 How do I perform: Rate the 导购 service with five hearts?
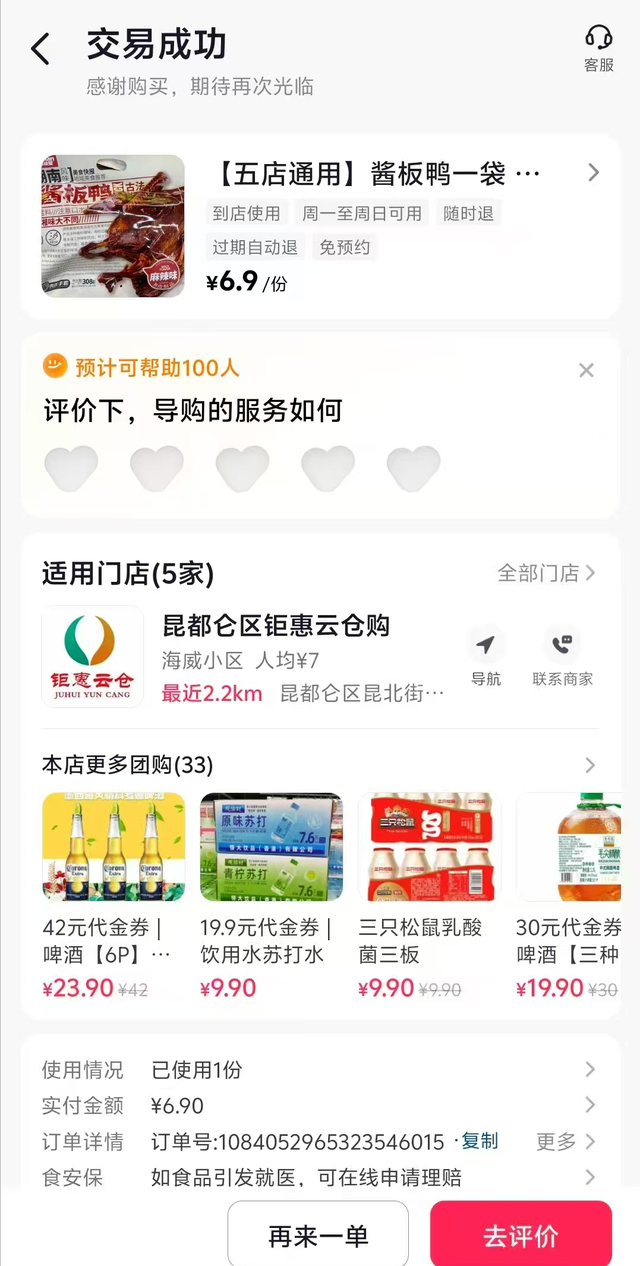click(413, 468)
